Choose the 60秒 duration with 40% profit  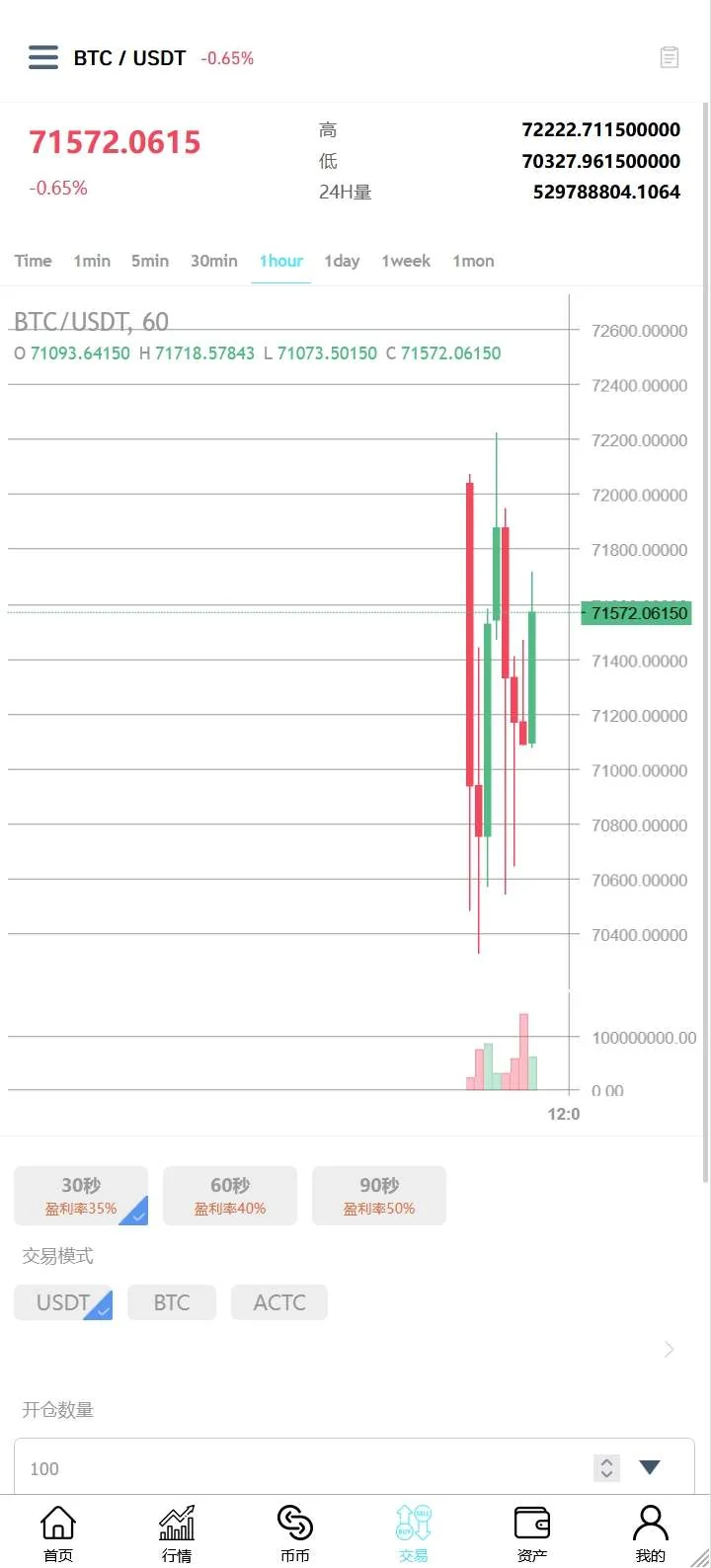click(230, 1195)
